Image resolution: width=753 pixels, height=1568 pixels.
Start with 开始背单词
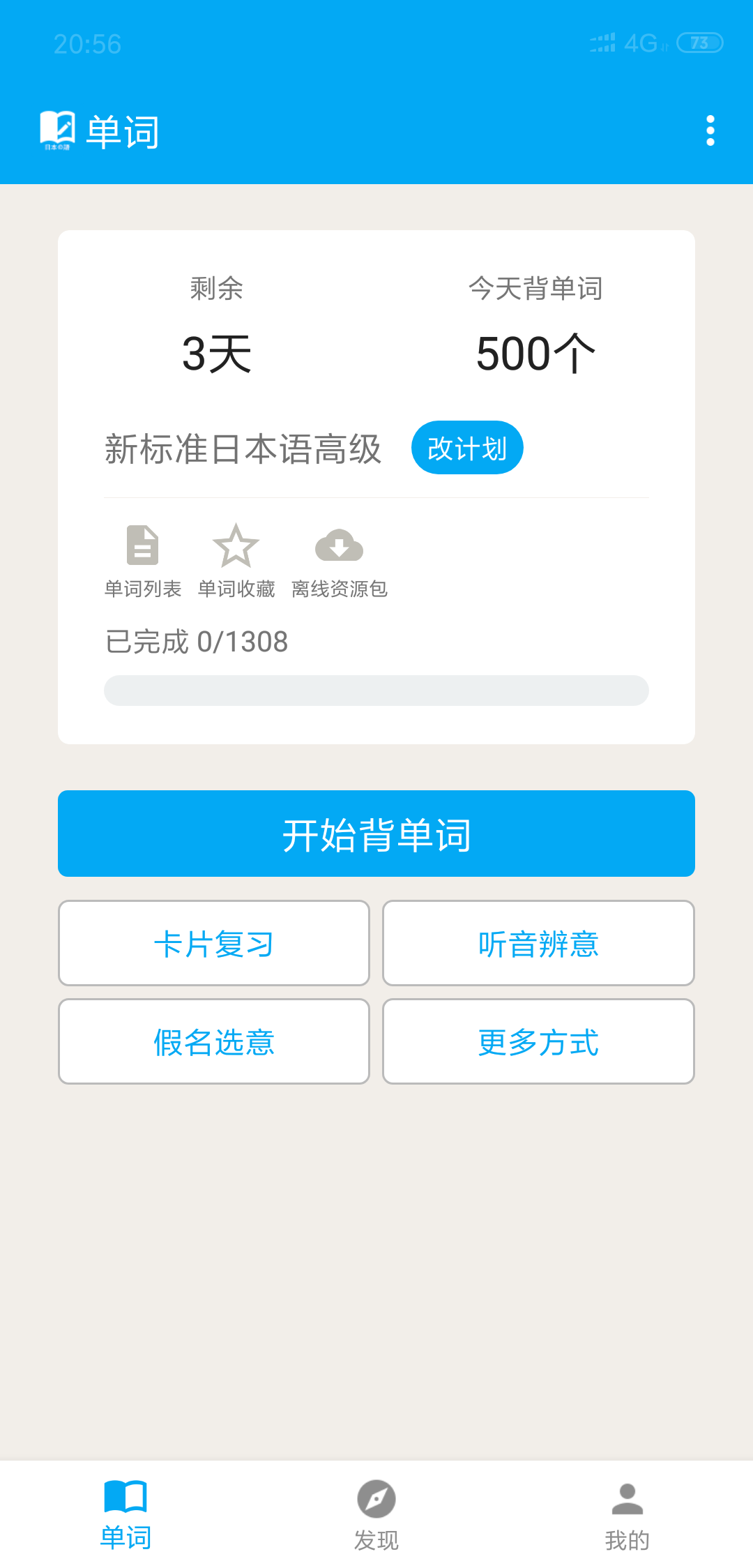pos(376,834)
